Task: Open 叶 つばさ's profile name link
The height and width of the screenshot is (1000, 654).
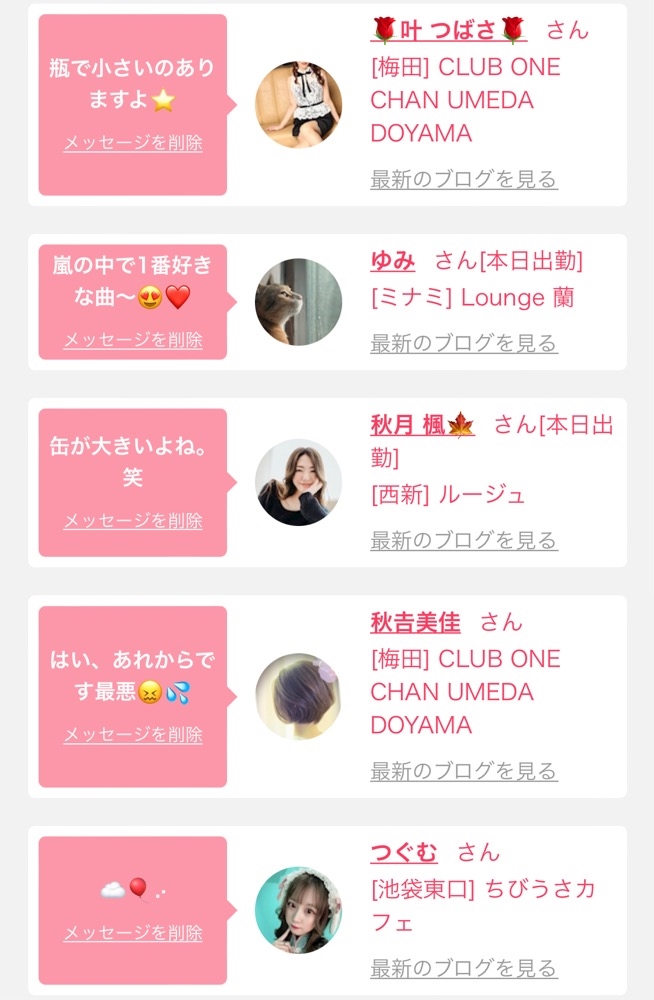Action: pos(449,30)
